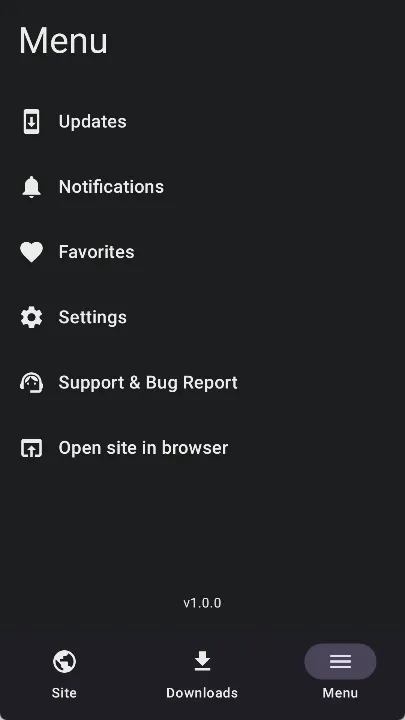Open Notifications from the menu
Image resolution: width=405 pixels, height=720 pixels.
[x=202, y=187]
